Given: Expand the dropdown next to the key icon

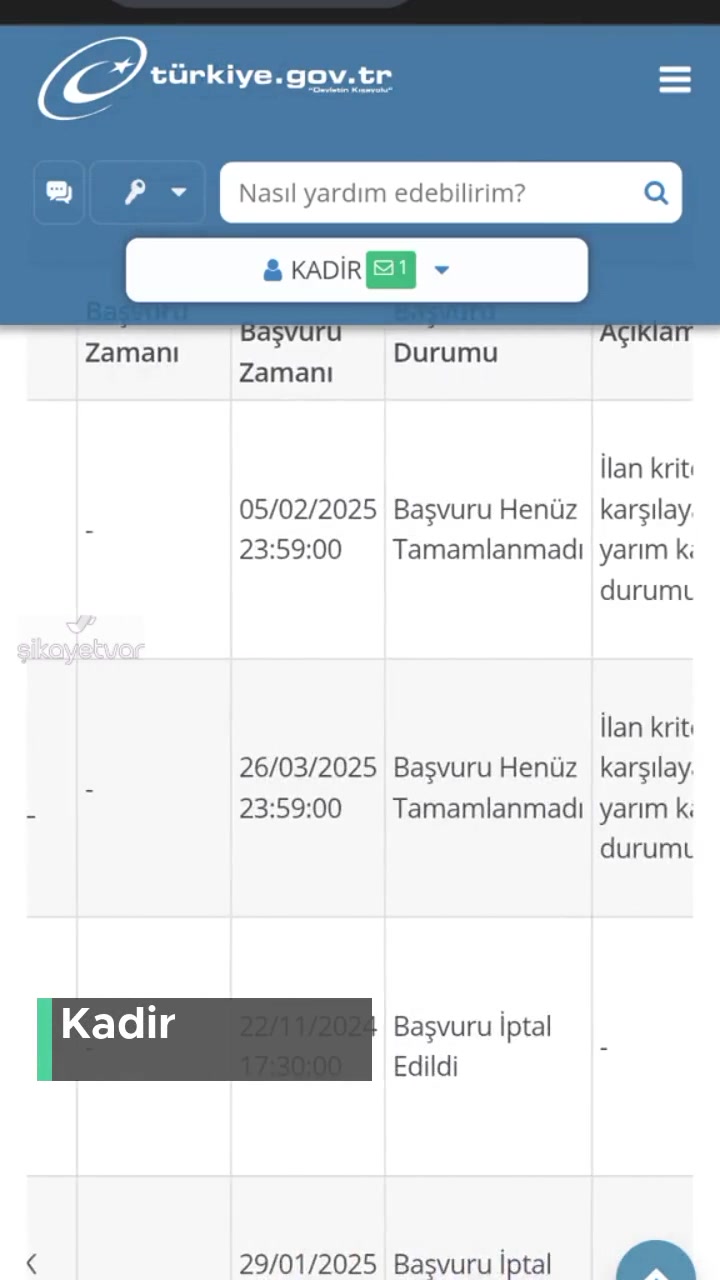Looking at the screenshot, I should [178, 192].
